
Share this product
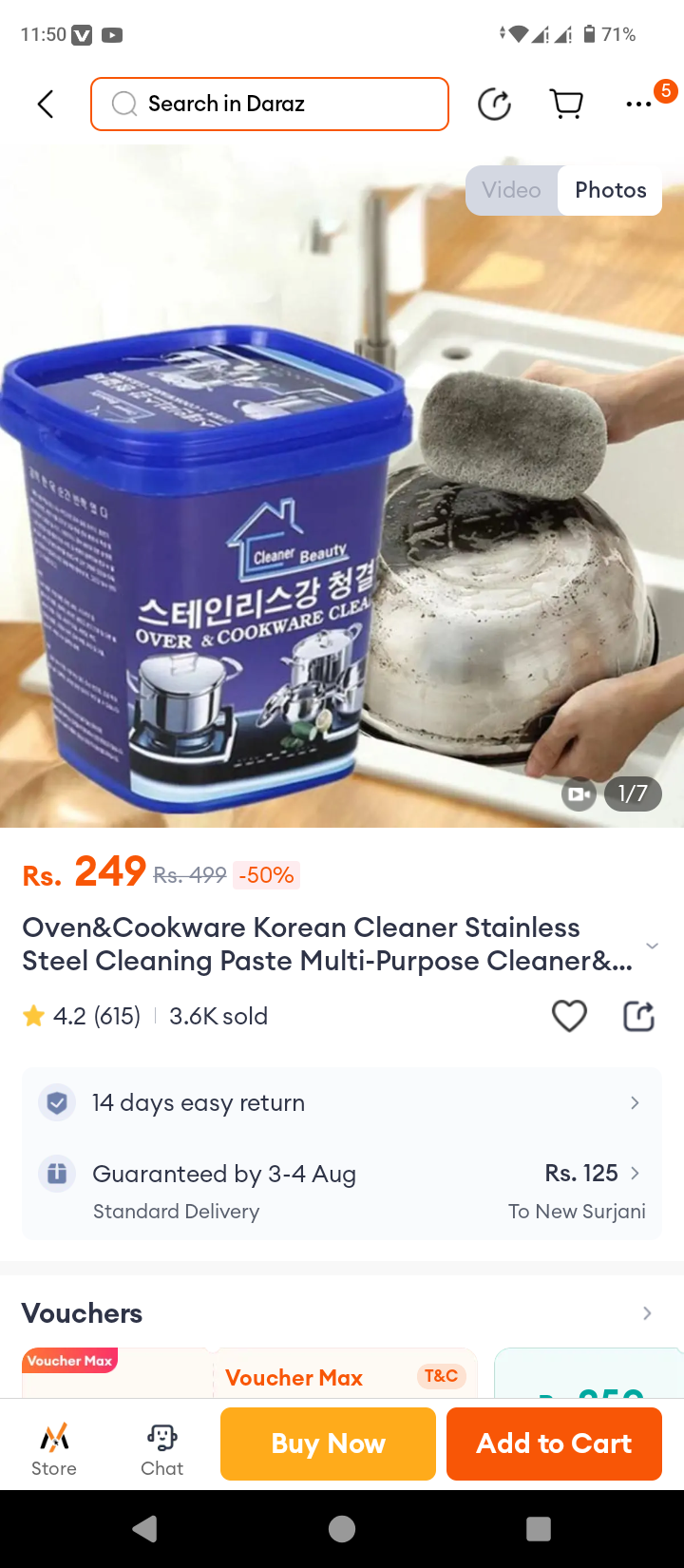[638, 1016]
